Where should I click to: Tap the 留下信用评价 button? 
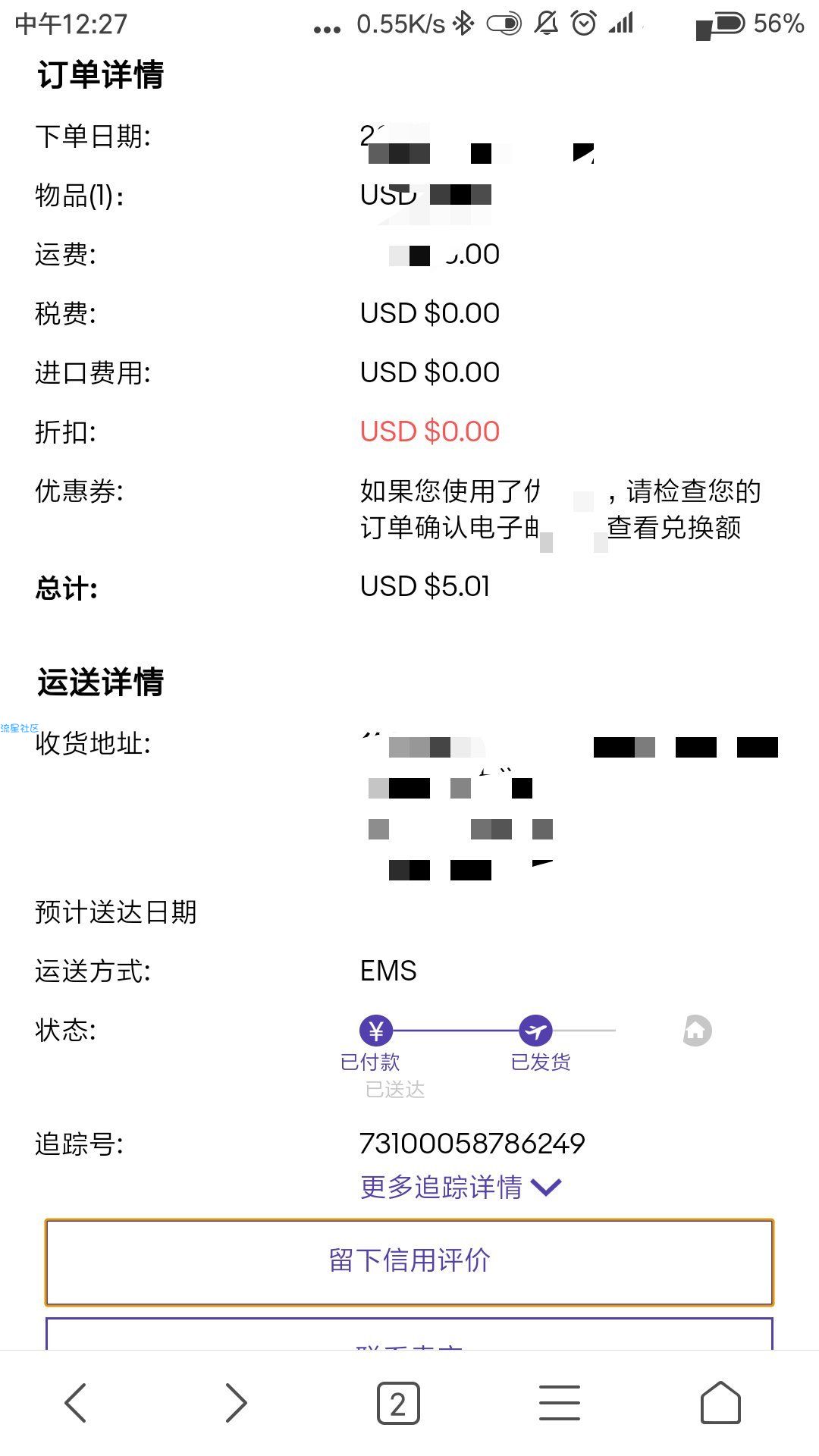409,1262
